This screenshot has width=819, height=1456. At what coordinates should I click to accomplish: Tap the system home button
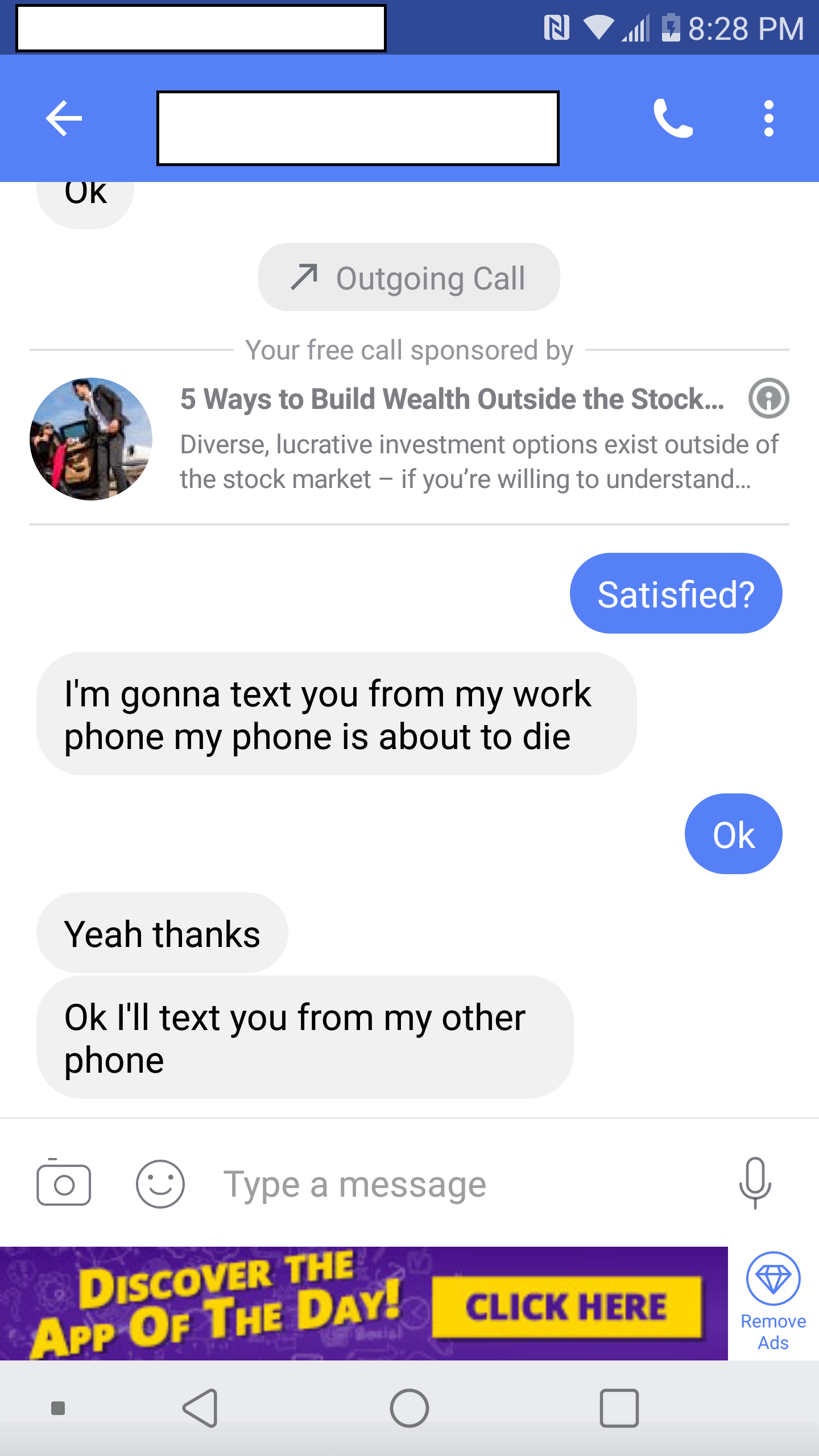click(x=409, y=1408)
